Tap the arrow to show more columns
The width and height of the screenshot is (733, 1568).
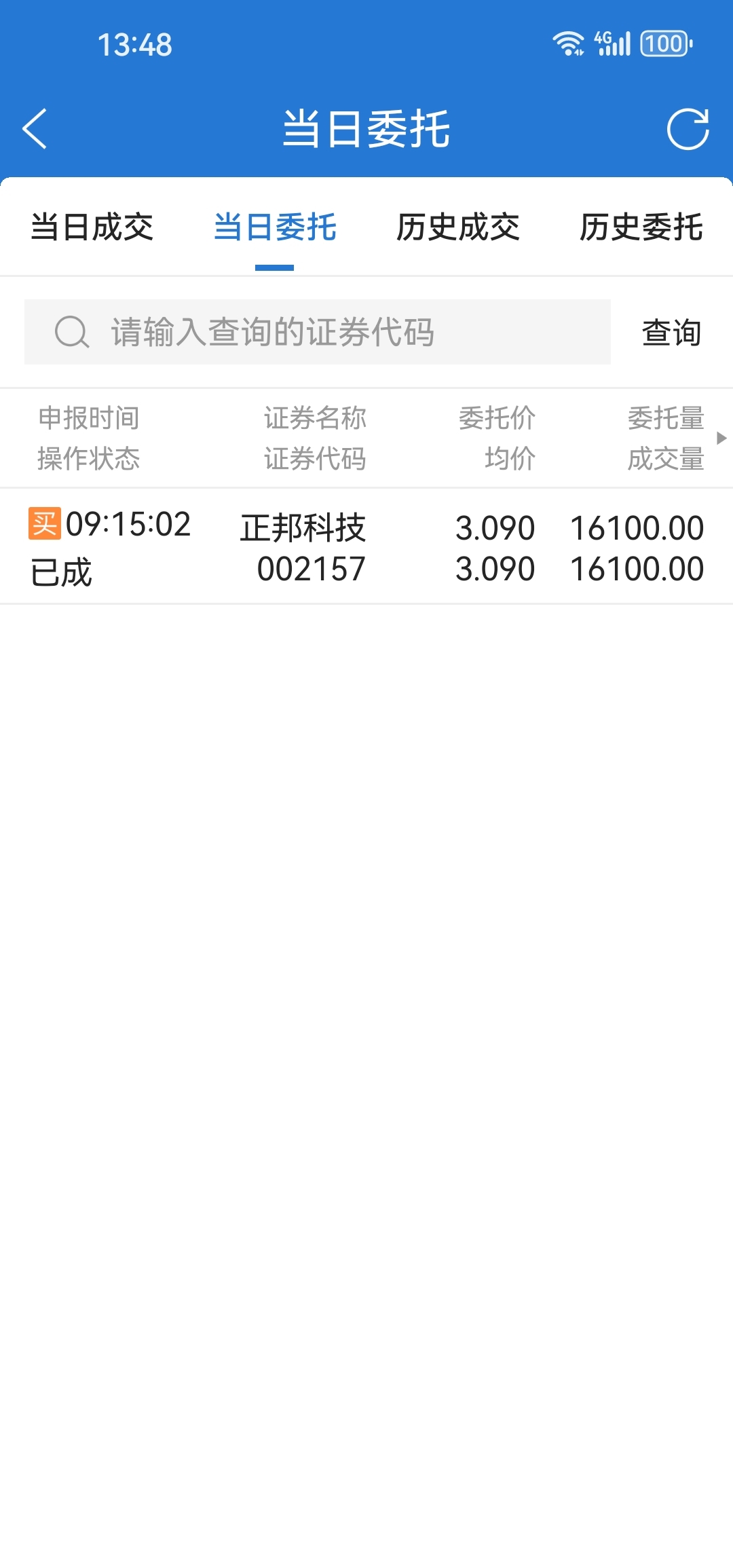click(x=721, y=438)
